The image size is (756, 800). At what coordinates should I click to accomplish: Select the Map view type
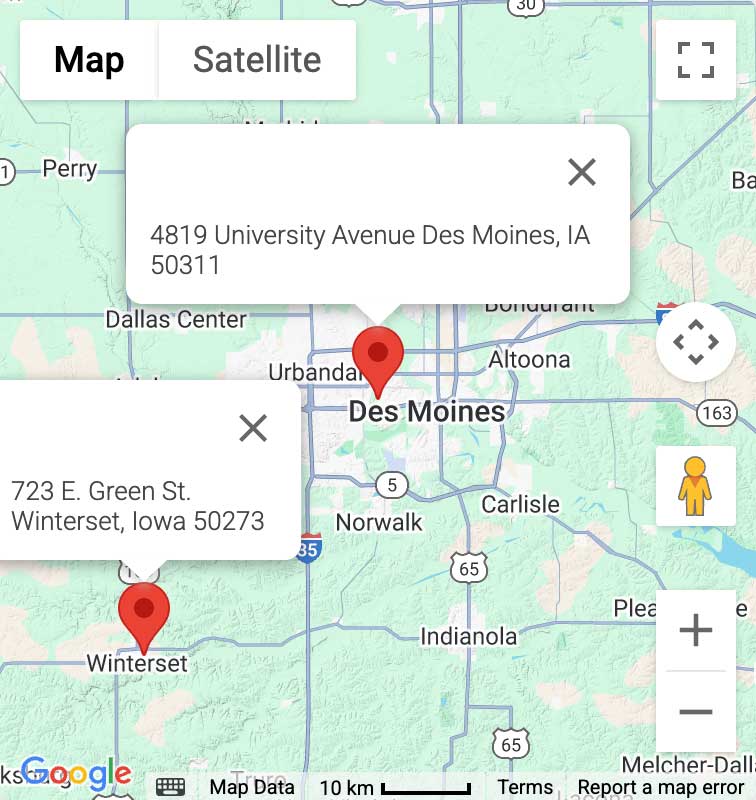click(x=89, y=60)
